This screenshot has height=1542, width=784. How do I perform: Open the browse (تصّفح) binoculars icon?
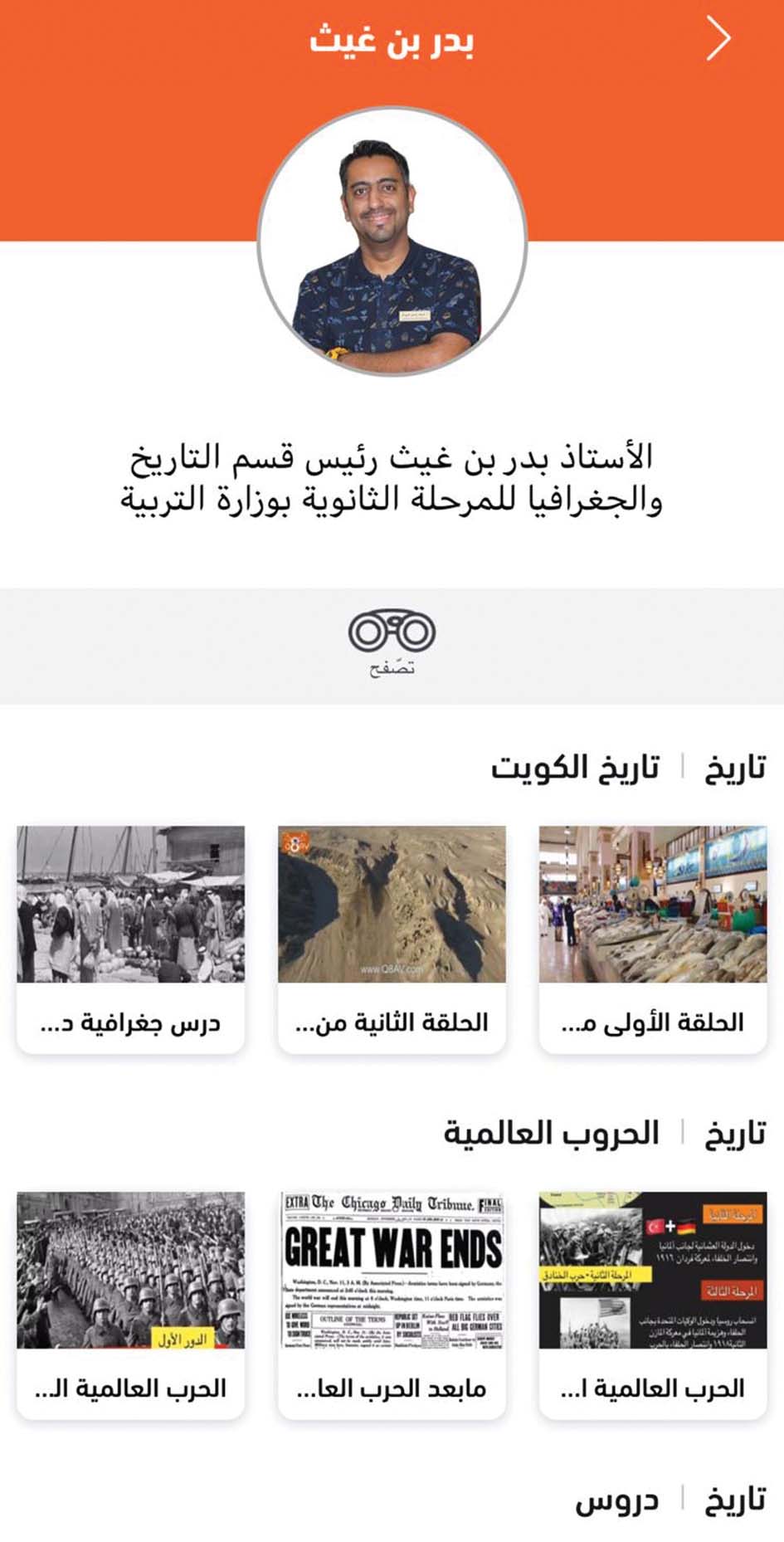click(x=392, y=633)
